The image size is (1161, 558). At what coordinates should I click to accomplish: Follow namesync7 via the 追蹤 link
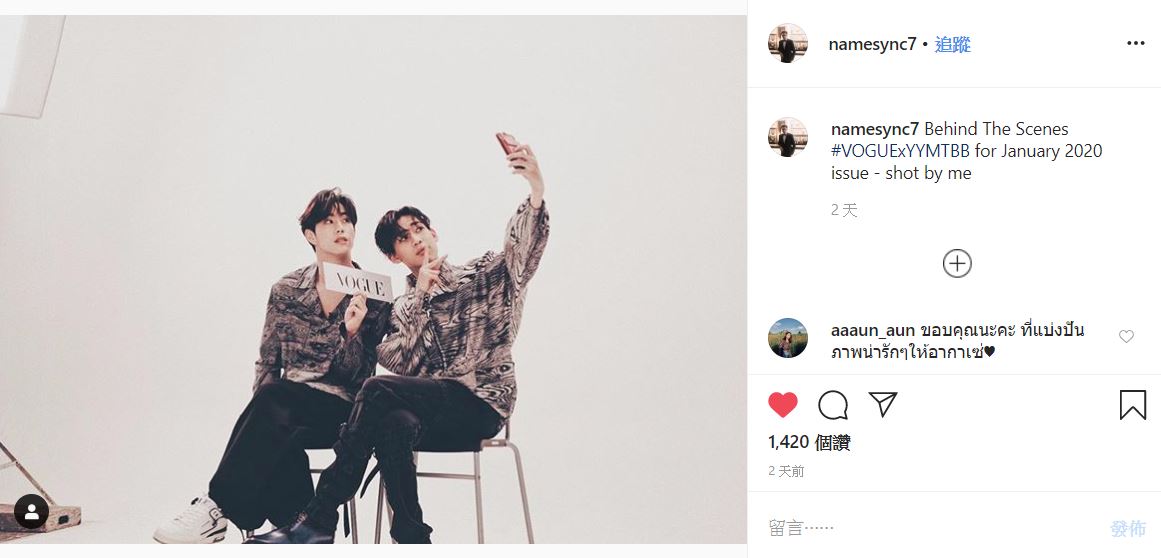click(x=952, y=45)
